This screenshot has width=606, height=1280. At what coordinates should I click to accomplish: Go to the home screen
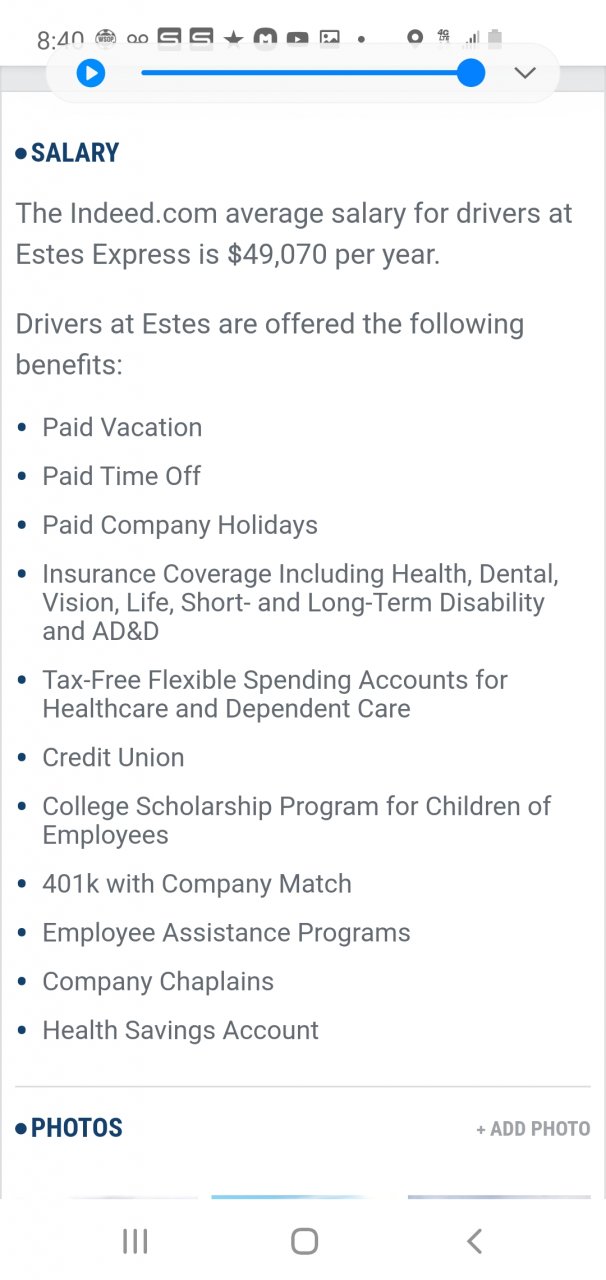coord(304,1241)
